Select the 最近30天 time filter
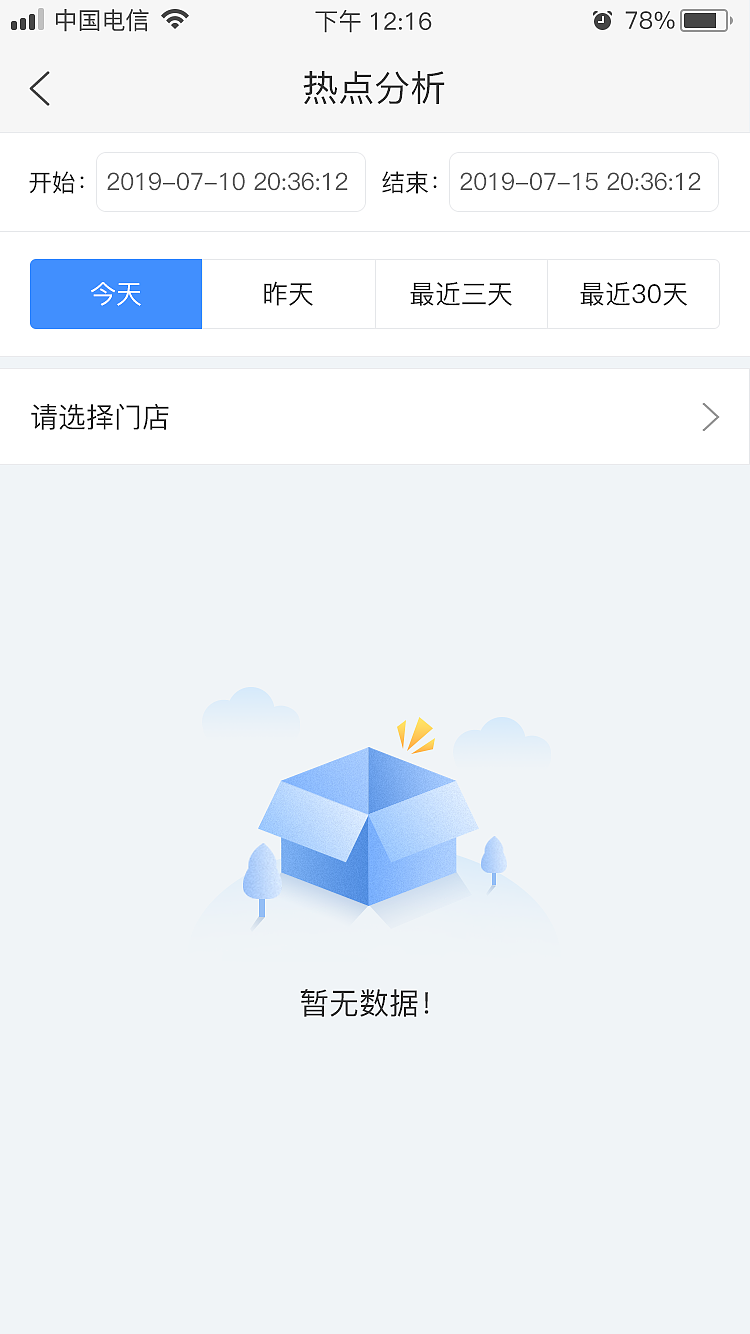This screenshot has width=750, height=1334. (633, 293)
